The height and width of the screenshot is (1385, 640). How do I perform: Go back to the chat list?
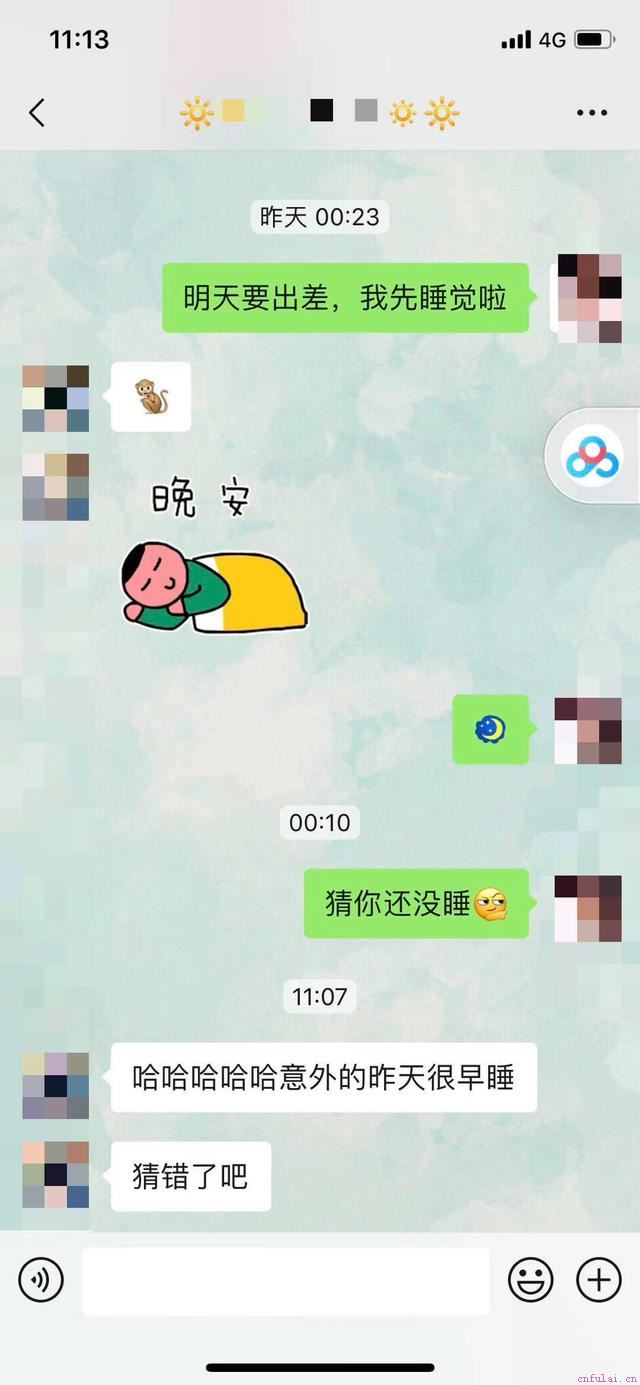[x=37, y=113]
